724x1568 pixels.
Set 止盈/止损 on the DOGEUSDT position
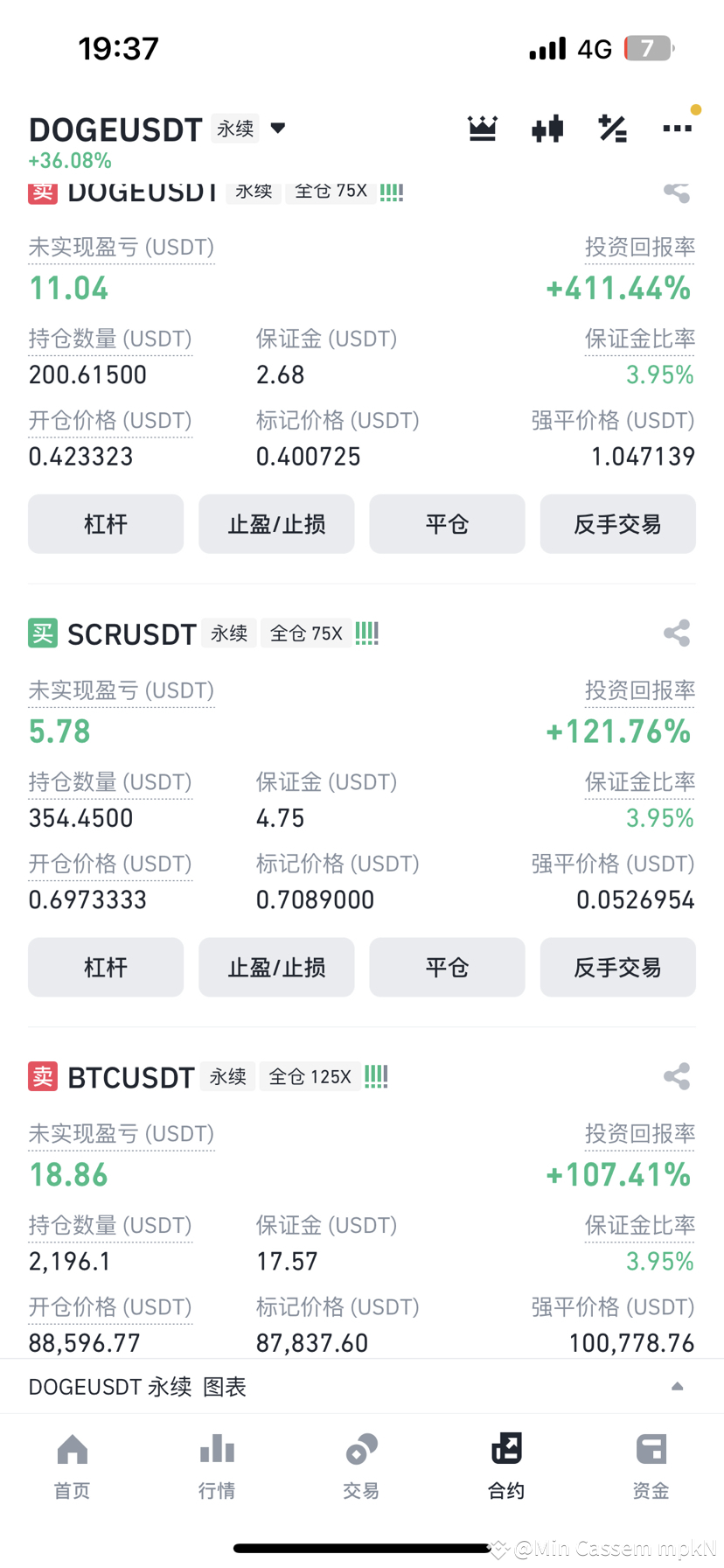(276, 524)
